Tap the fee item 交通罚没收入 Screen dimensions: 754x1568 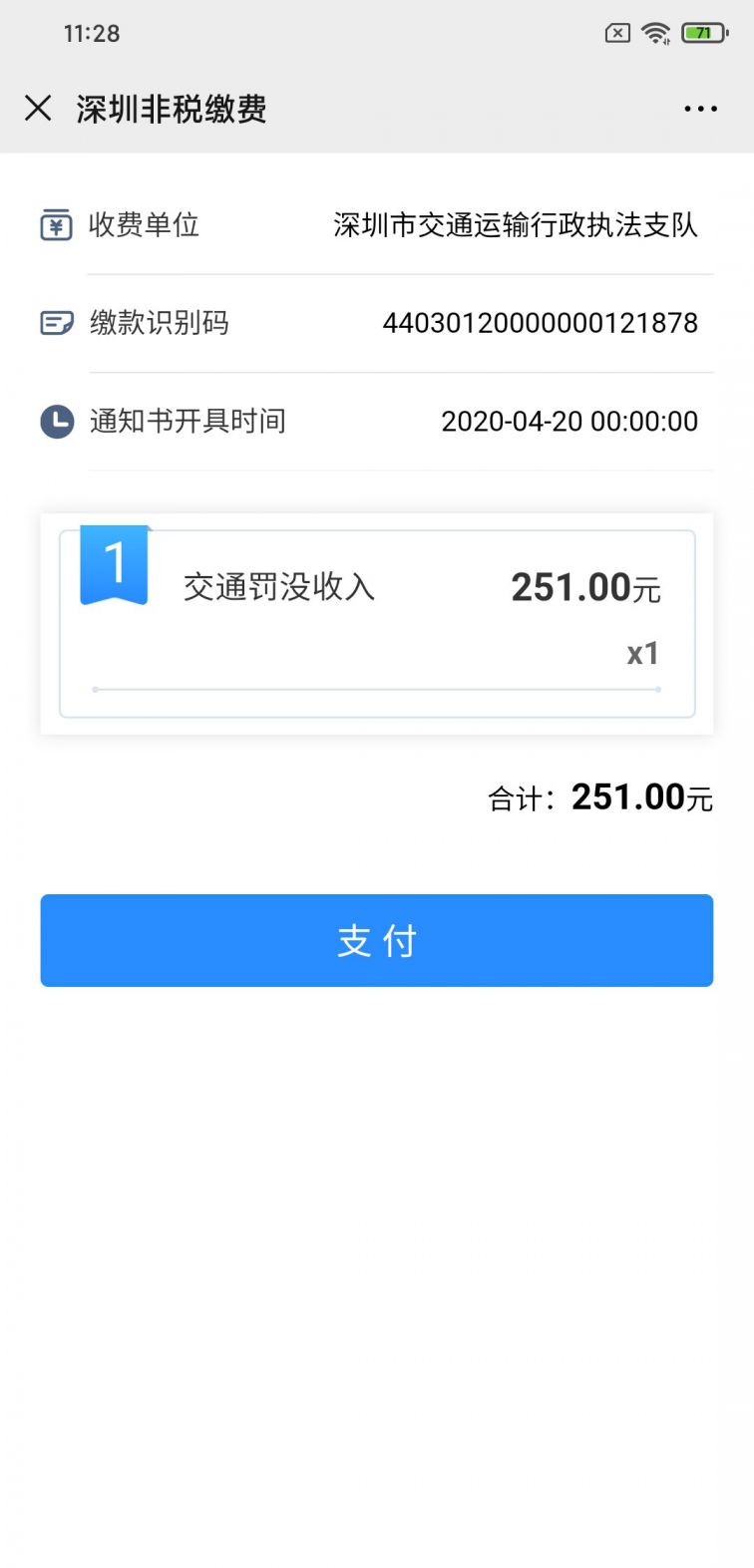[277, 587]
